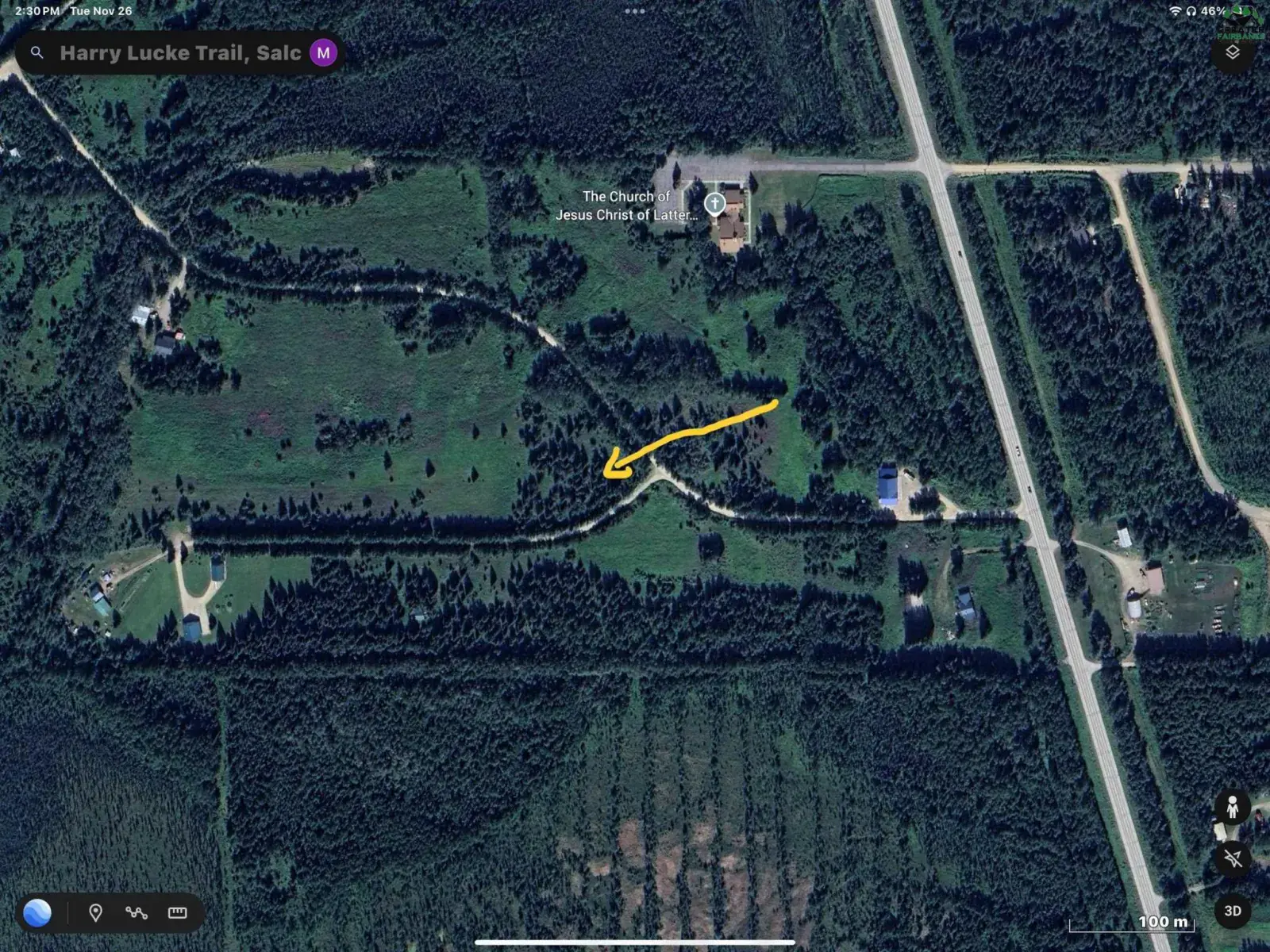The height and width of the screenshot is (952, 1270).
Task: Tap the my location arrow button
Action: pos(1232,858)
